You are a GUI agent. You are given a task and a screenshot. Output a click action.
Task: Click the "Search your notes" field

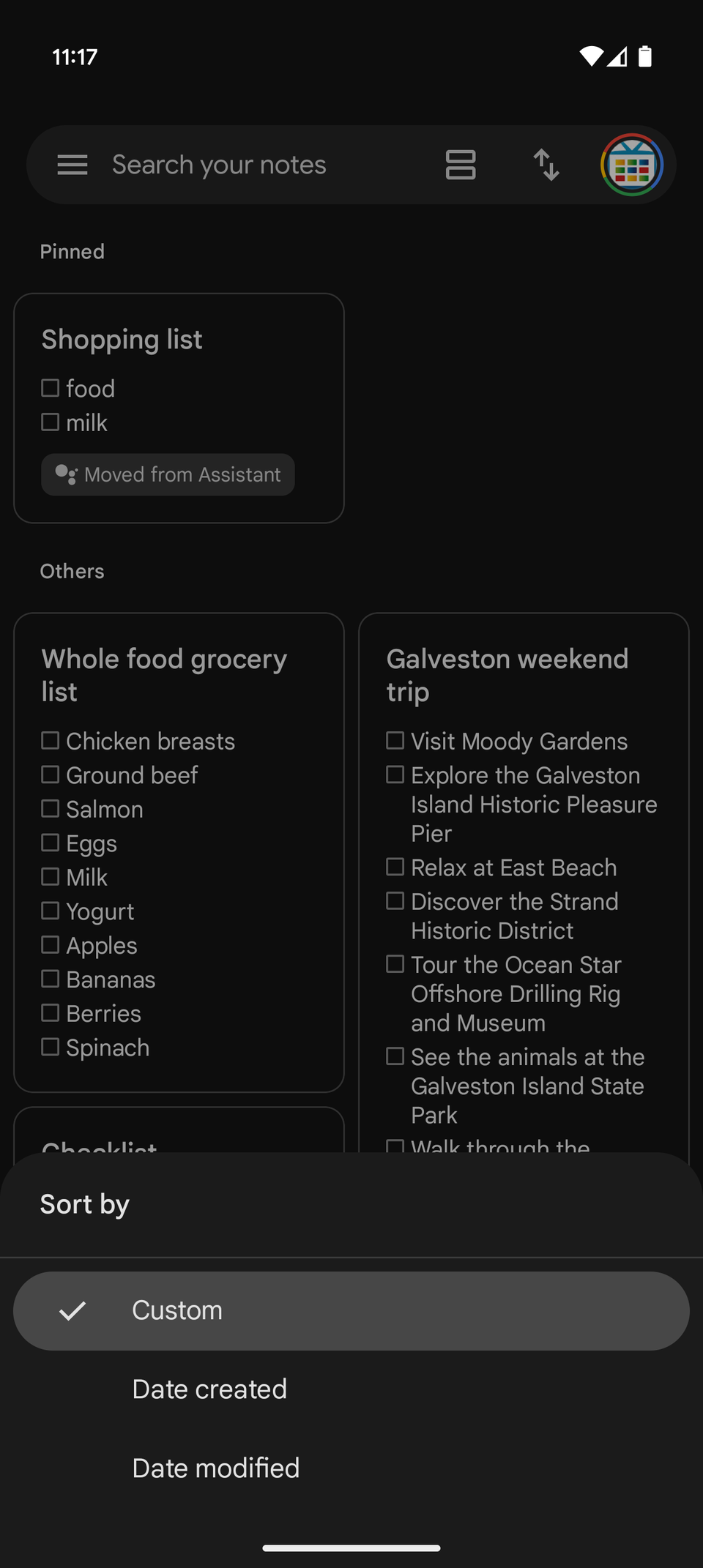click(x=220, y=164)
